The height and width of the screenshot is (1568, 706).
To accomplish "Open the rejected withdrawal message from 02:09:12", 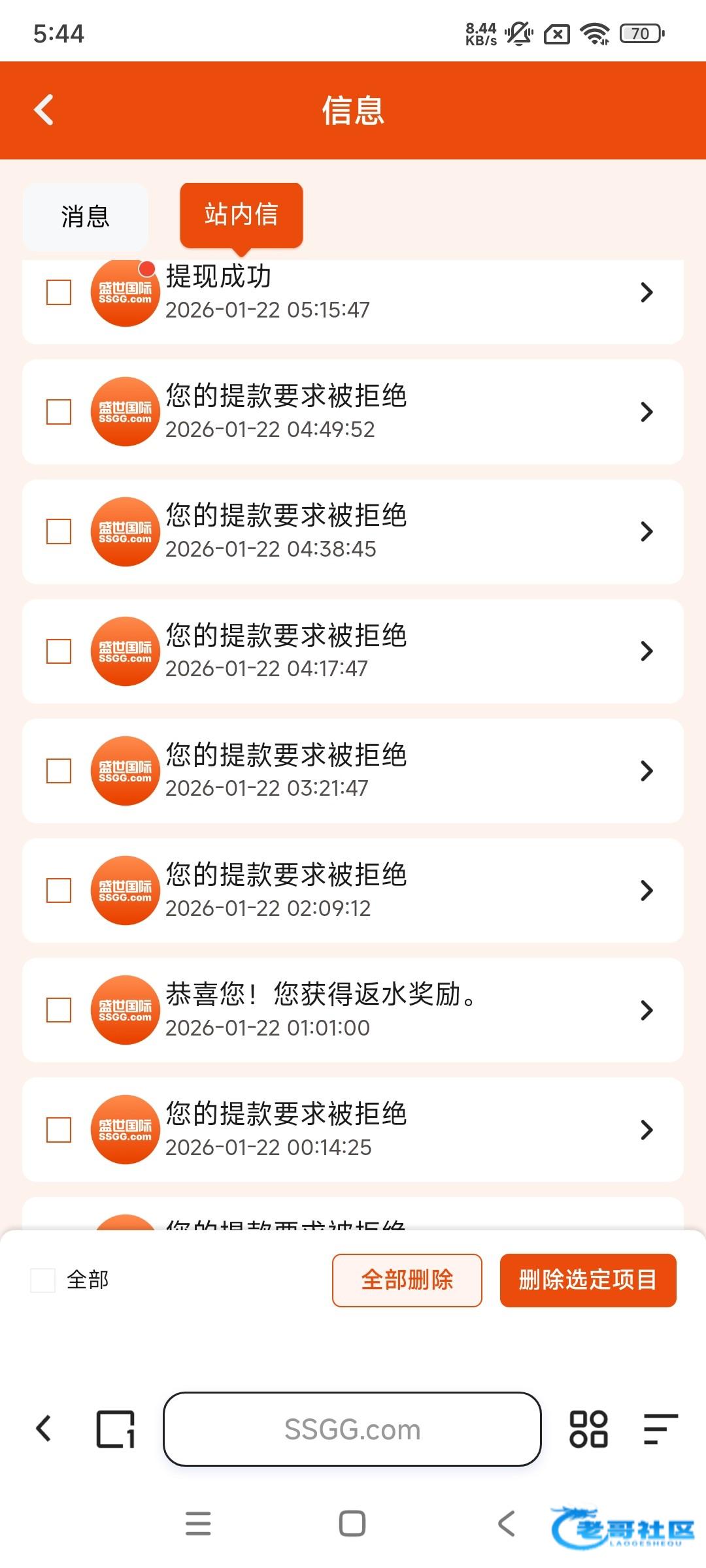I will (x=353, y=890).
